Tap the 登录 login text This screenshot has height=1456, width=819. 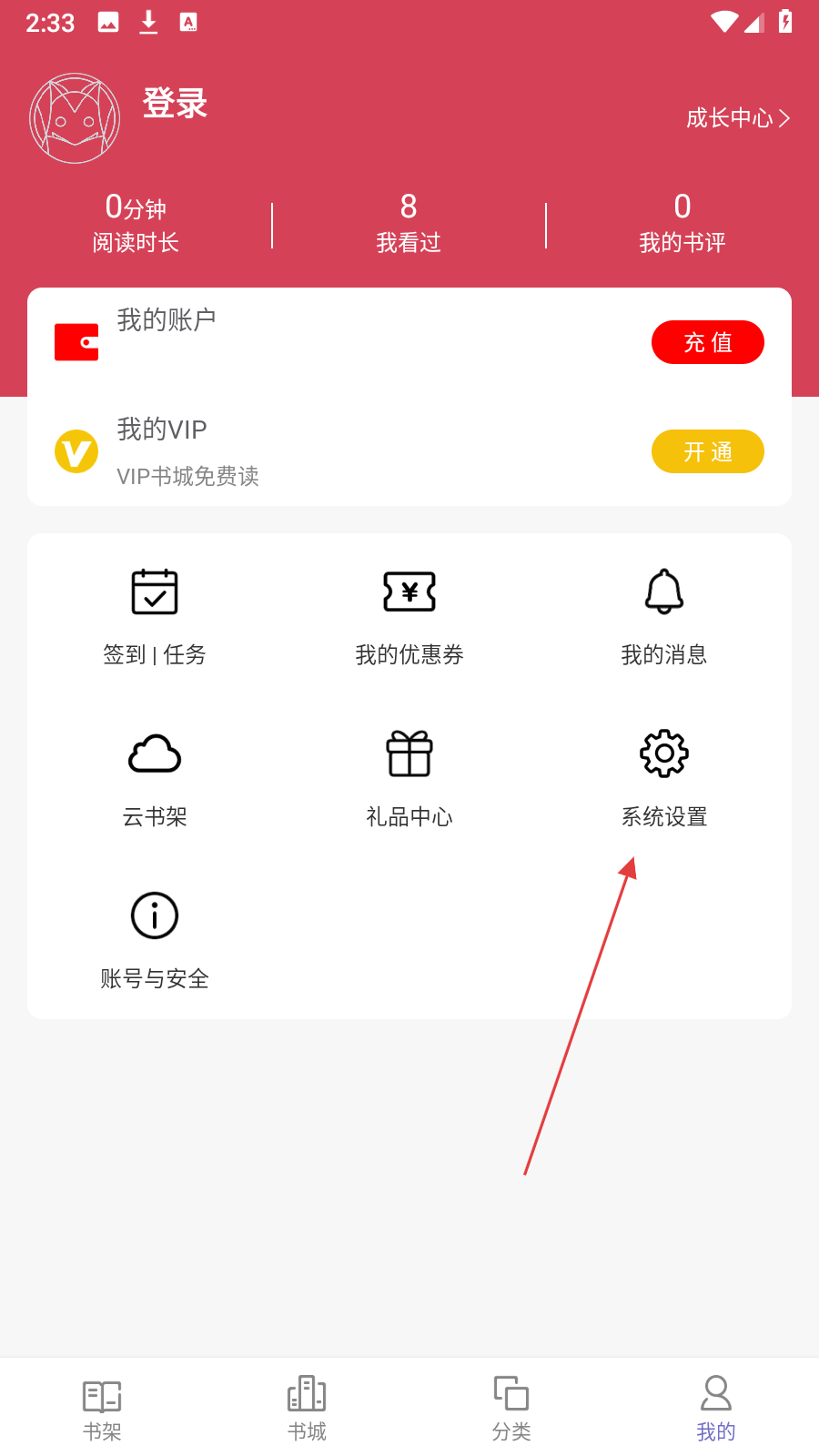pos(175,104)
